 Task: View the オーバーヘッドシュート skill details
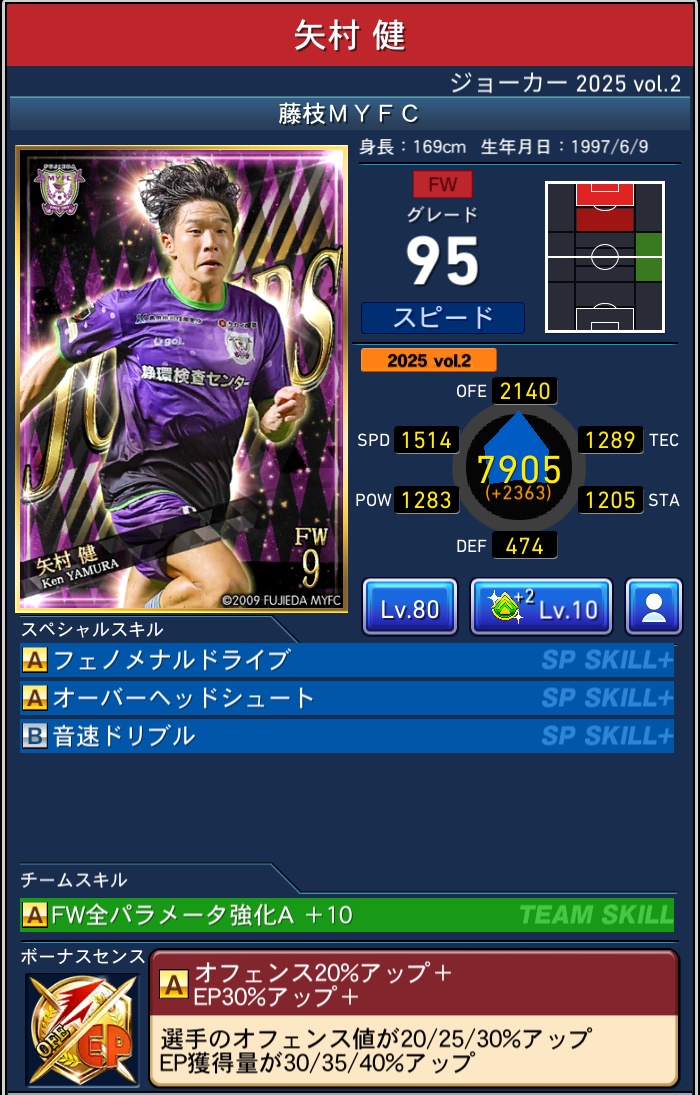pyautogui.click(x=346, y=698)
